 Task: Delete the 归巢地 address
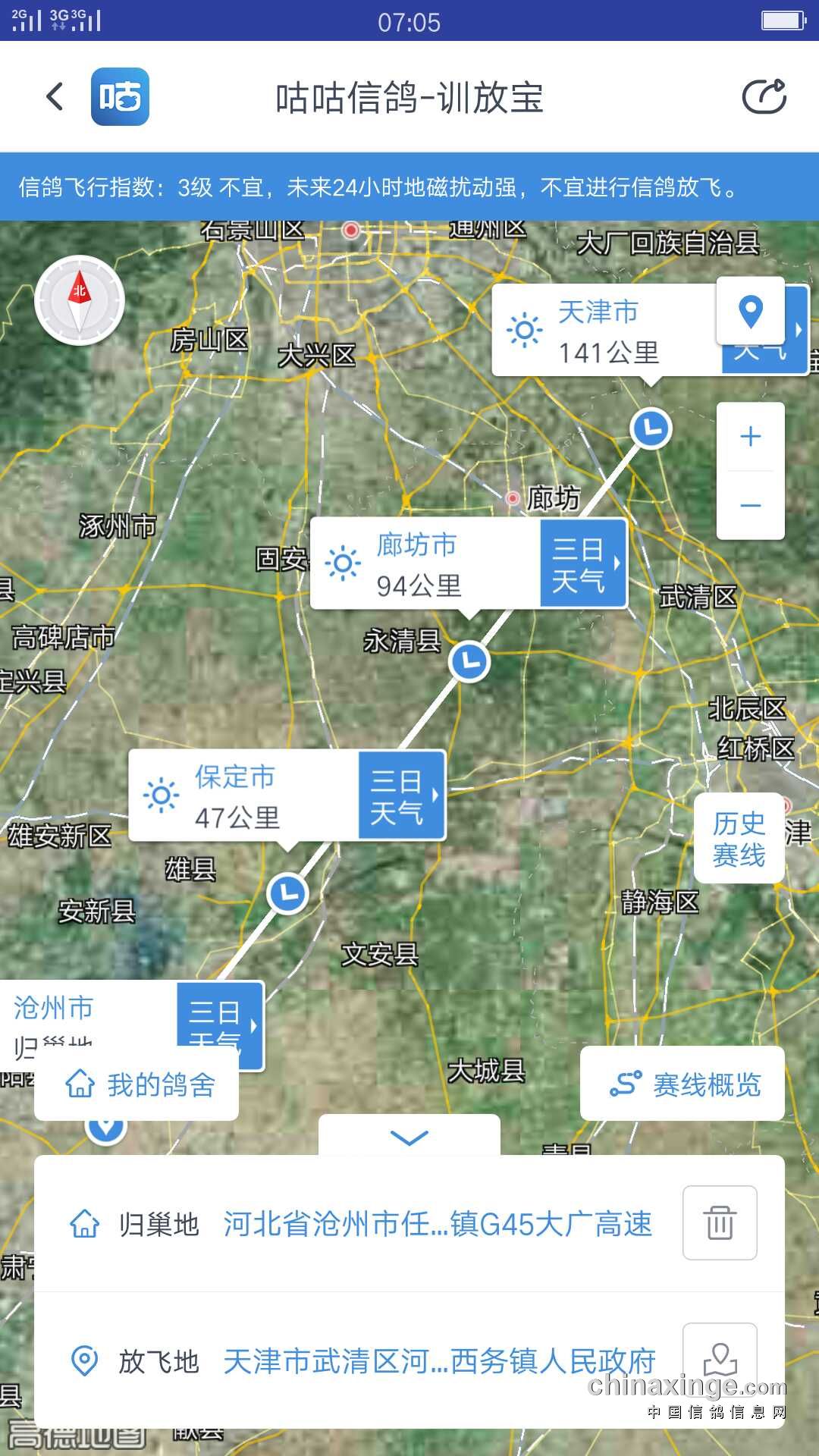tap(720, 1222)
